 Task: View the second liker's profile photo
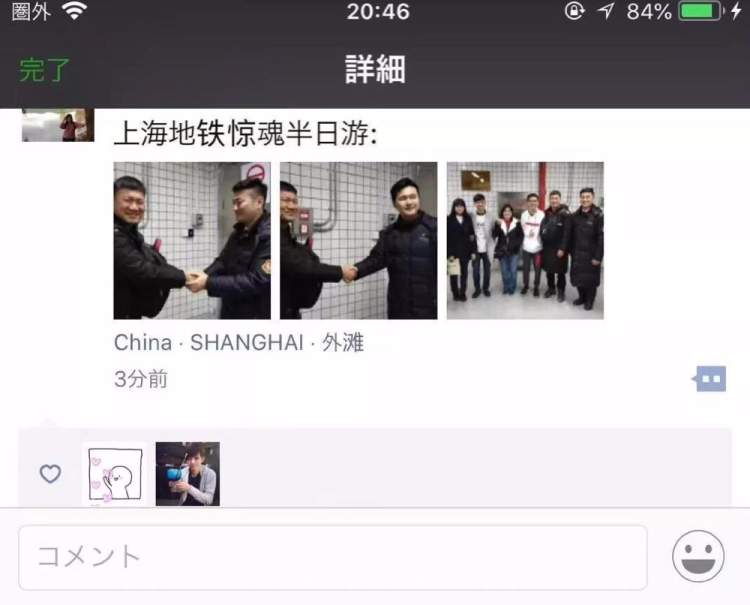(187, 473)
